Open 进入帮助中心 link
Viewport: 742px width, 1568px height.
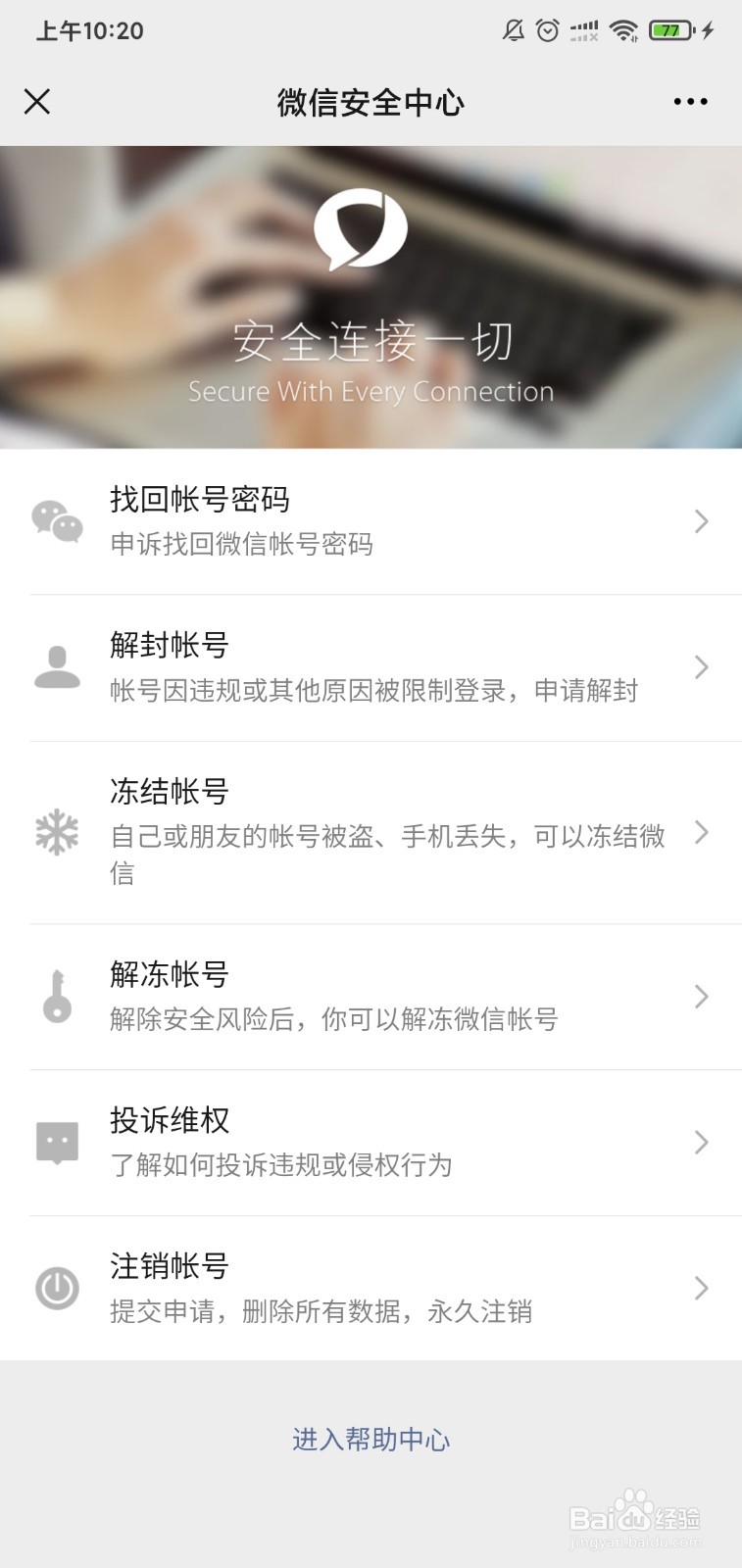point(371,1440)
